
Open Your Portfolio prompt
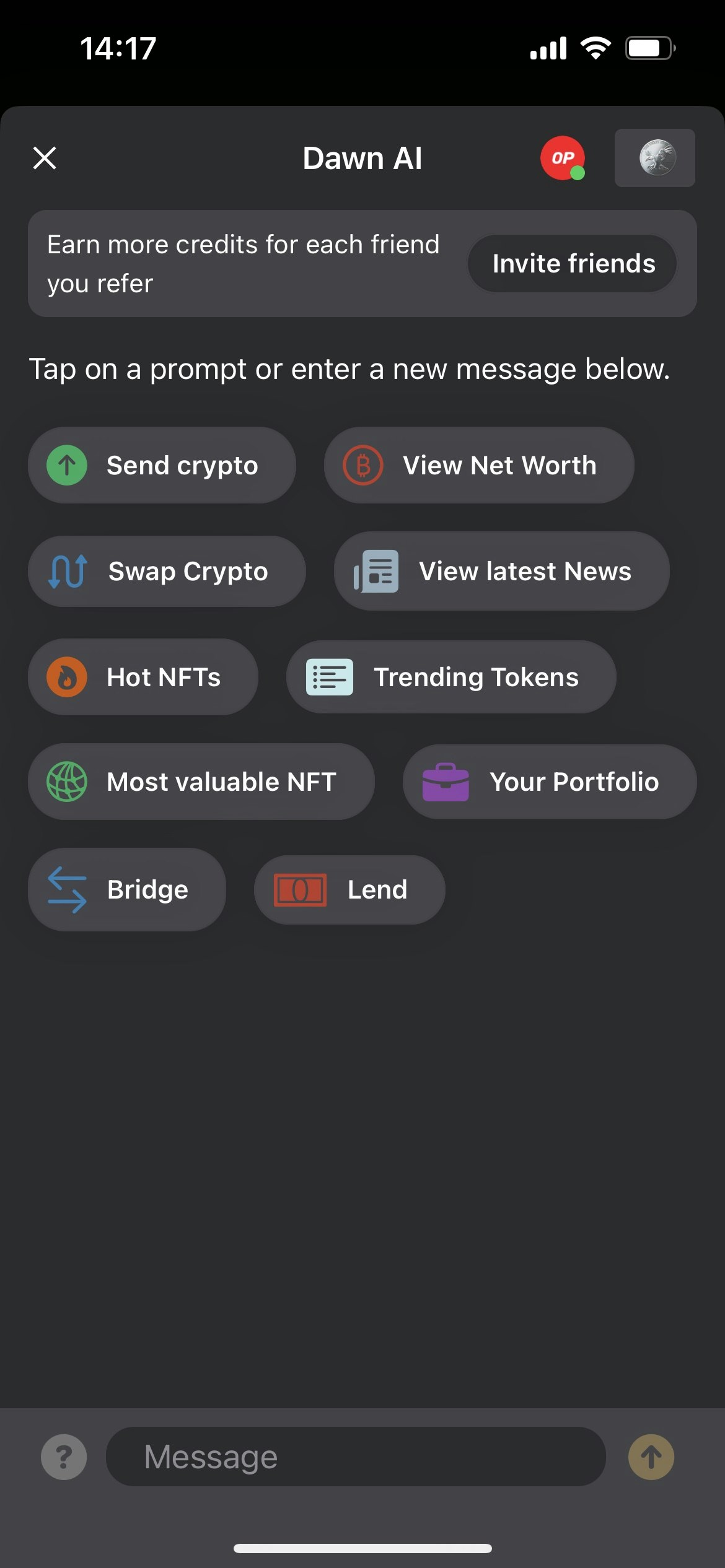(x=550, y=782)
